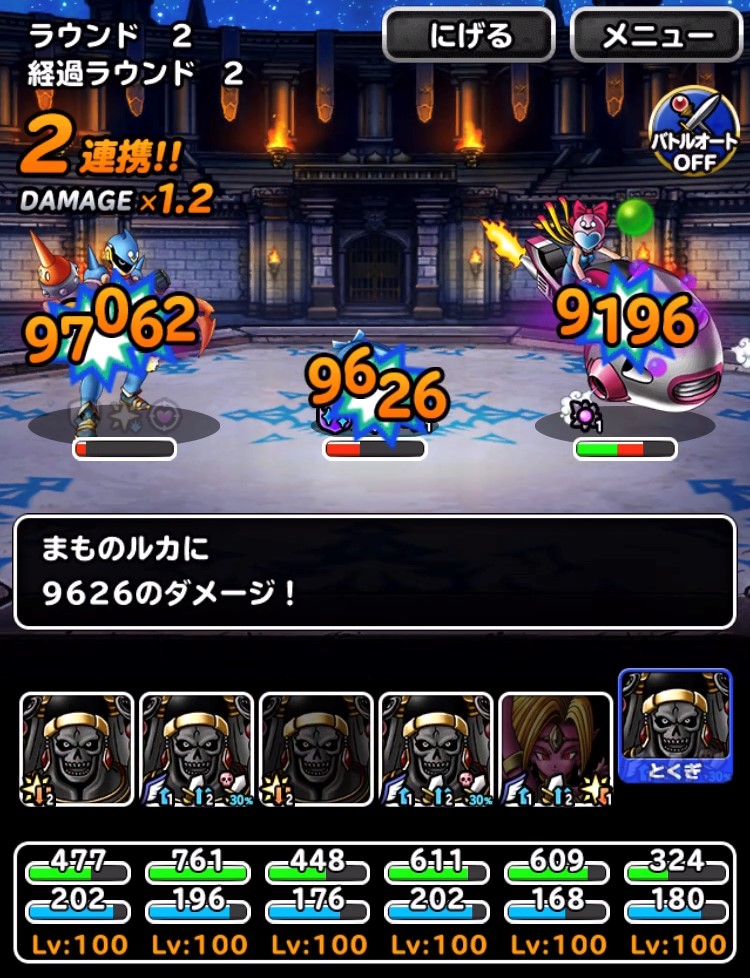The width and height of the screenshot is (750, 978).
Task: Tap the battle message box to advance
Action: (374, 572)
